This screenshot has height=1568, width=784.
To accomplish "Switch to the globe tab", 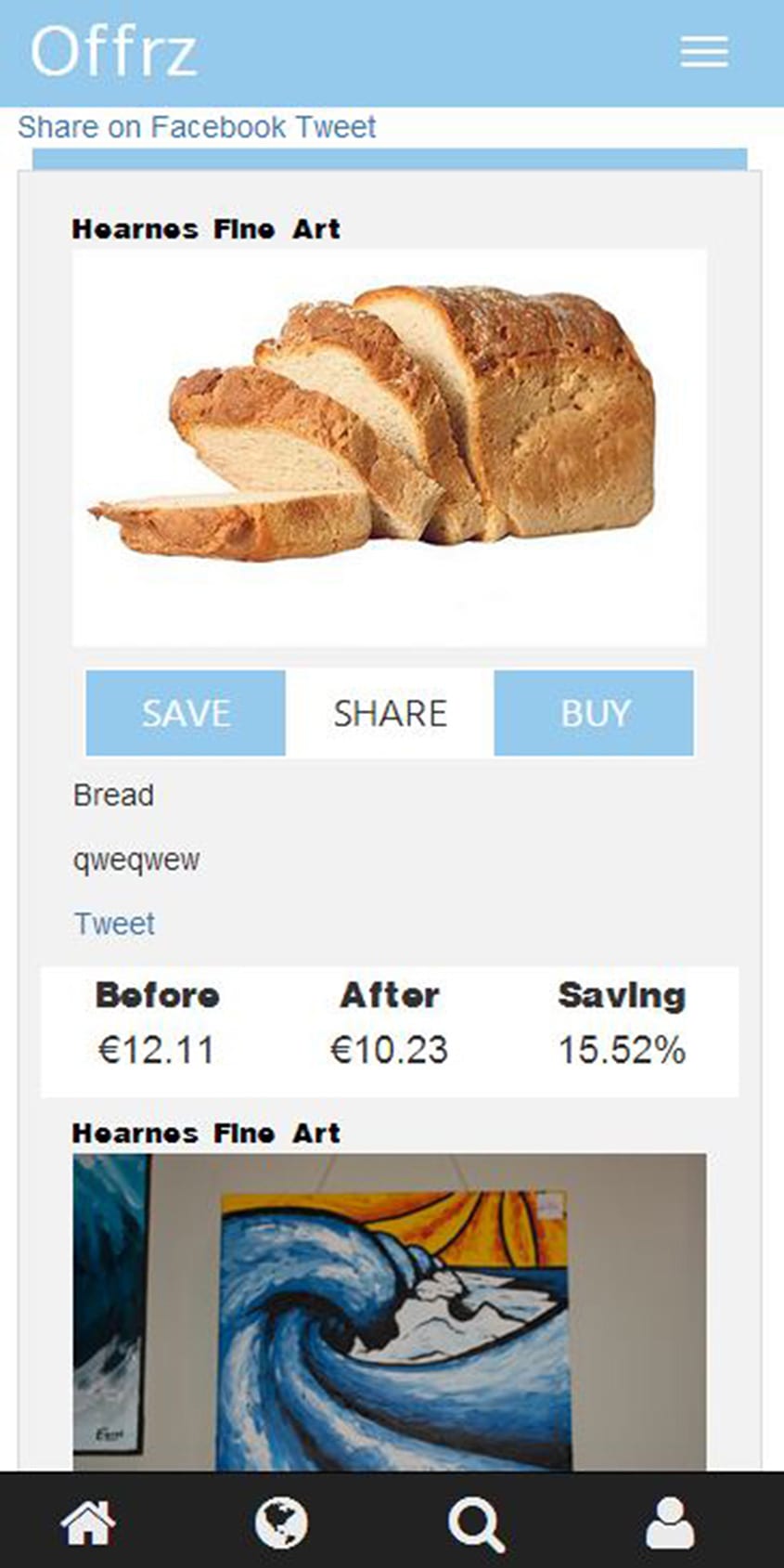I will (x=281, y=1523).
